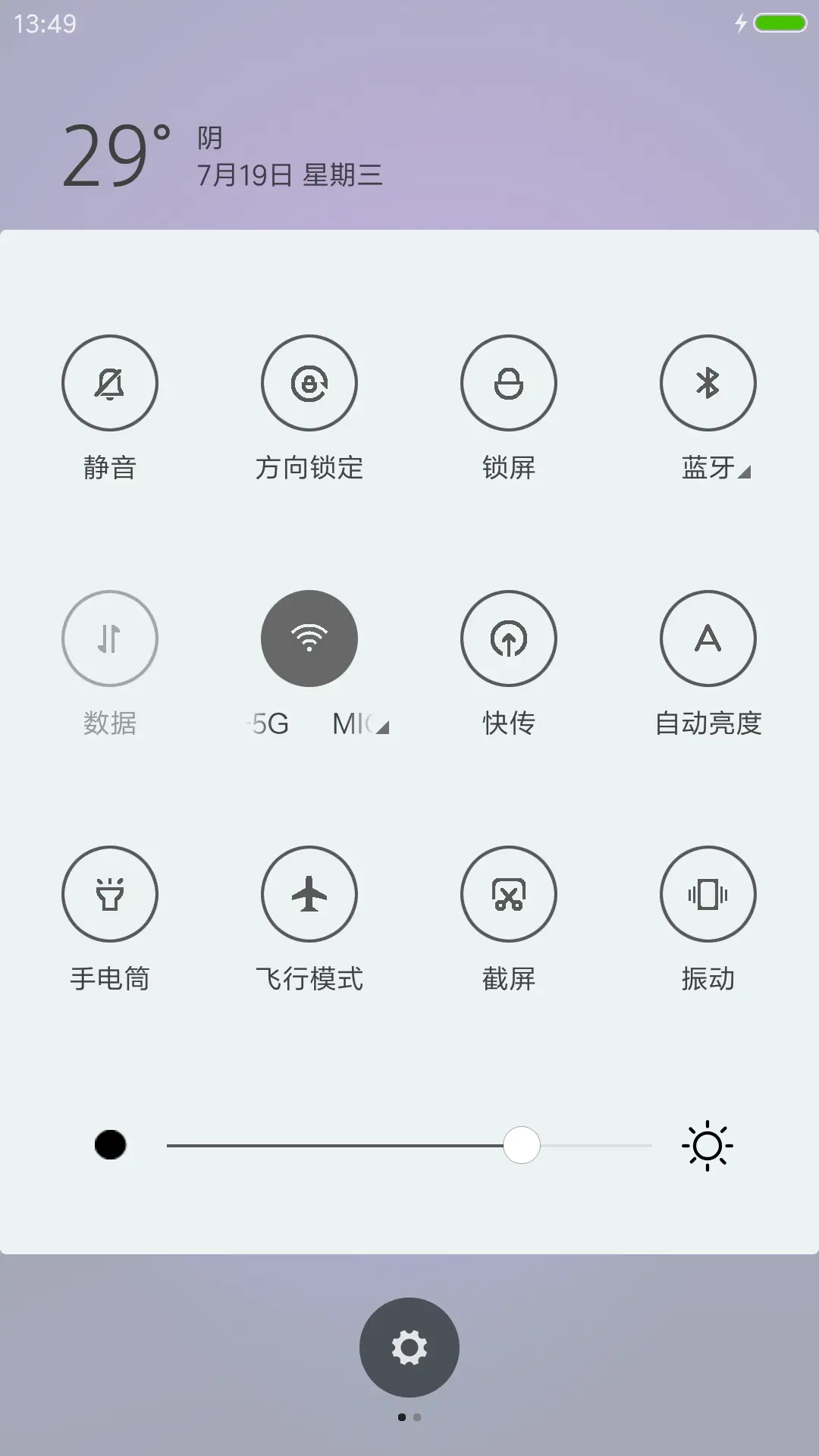Screen dimensions: 819x1456
Task: Activate the 锁屏 lock screen shortcut
Action: (509, 383)
